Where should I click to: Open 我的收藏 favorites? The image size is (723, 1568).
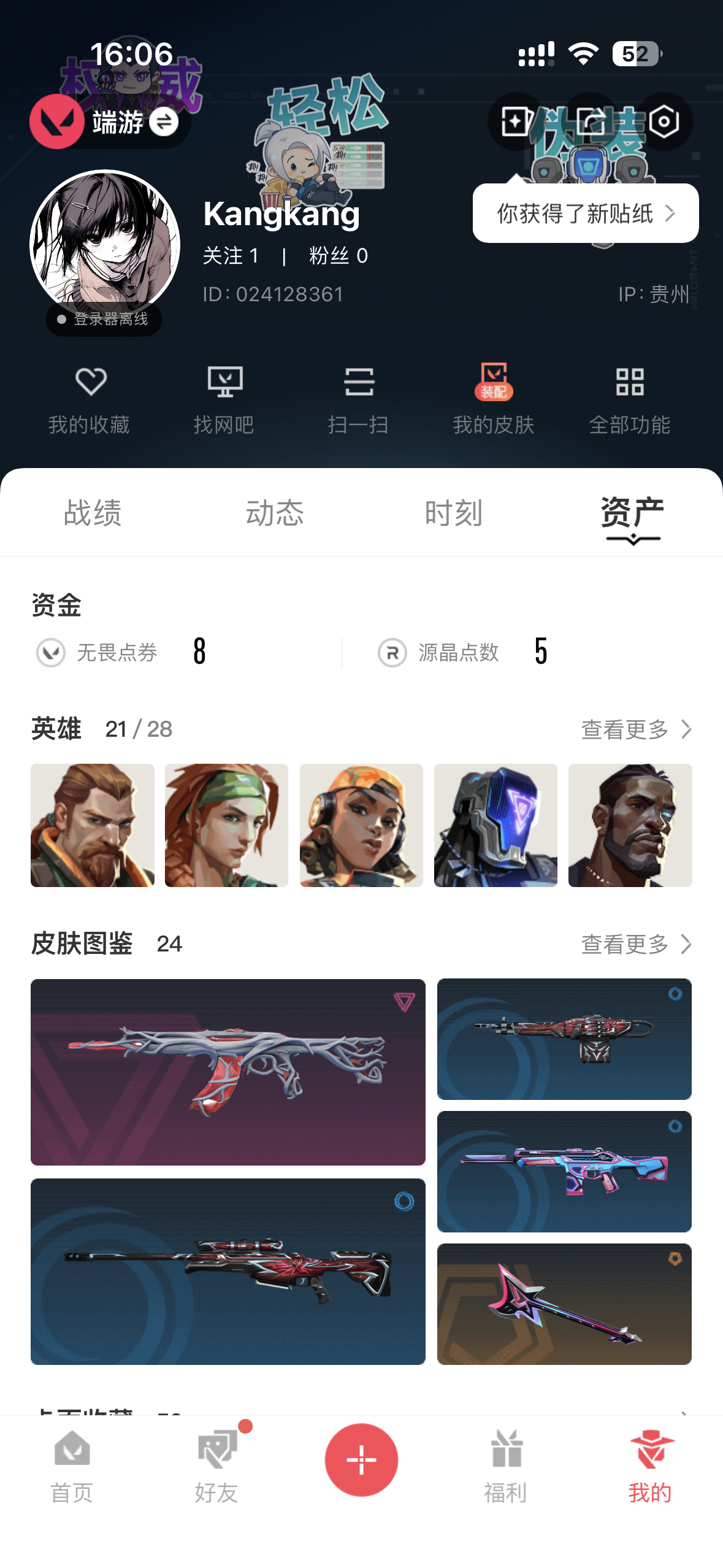[x=90, y=399]
